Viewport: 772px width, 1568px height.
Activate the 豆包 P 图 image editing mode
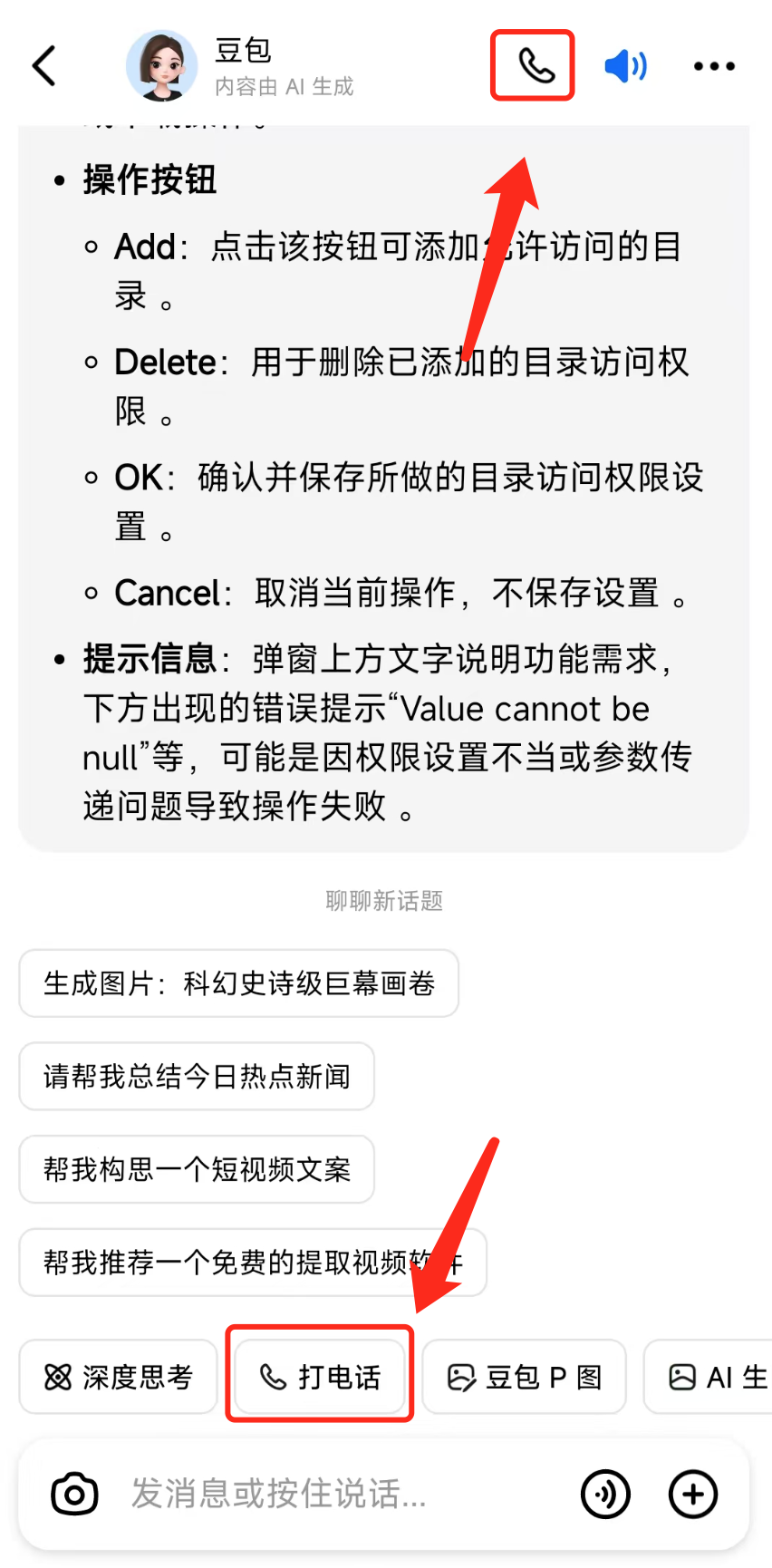(x=524, y=1377)
